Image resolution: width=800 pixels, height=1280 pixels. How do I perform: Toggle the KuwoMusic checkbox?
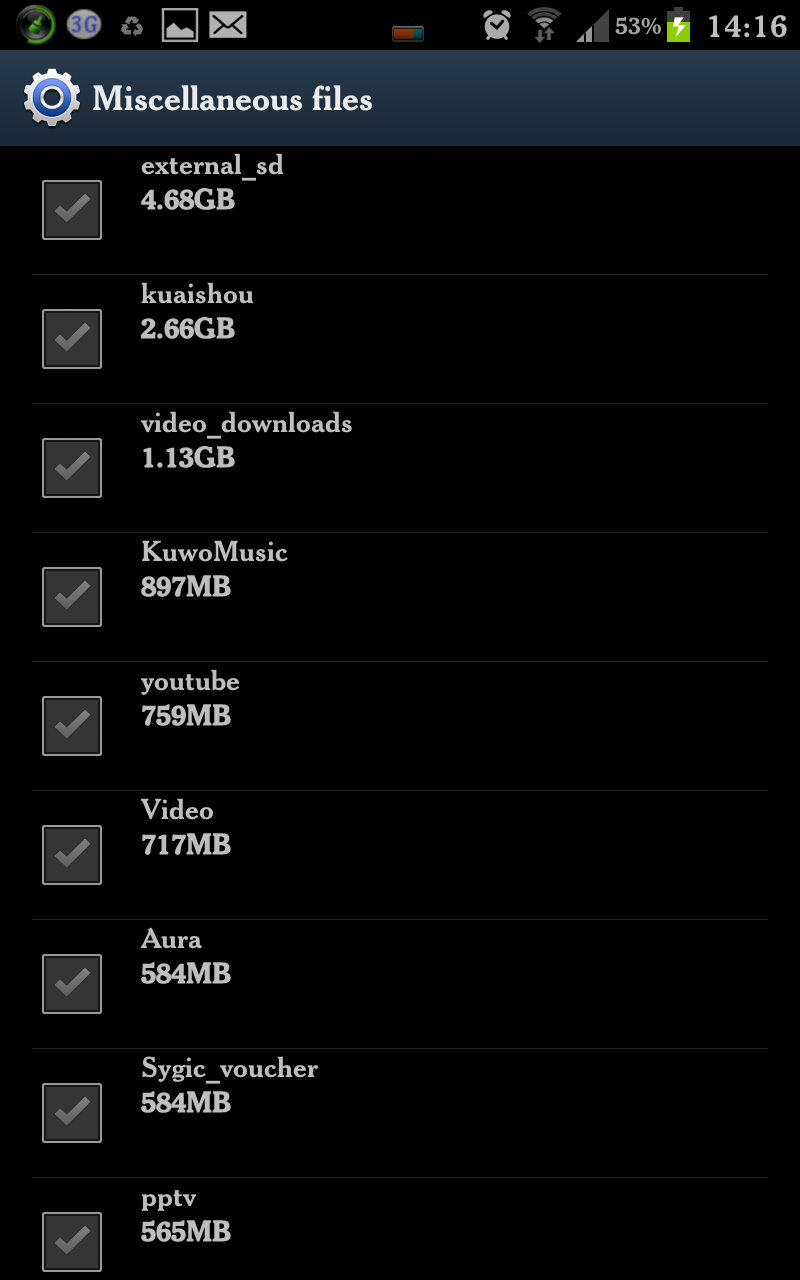pyautogui.click(x=71, y=596)
